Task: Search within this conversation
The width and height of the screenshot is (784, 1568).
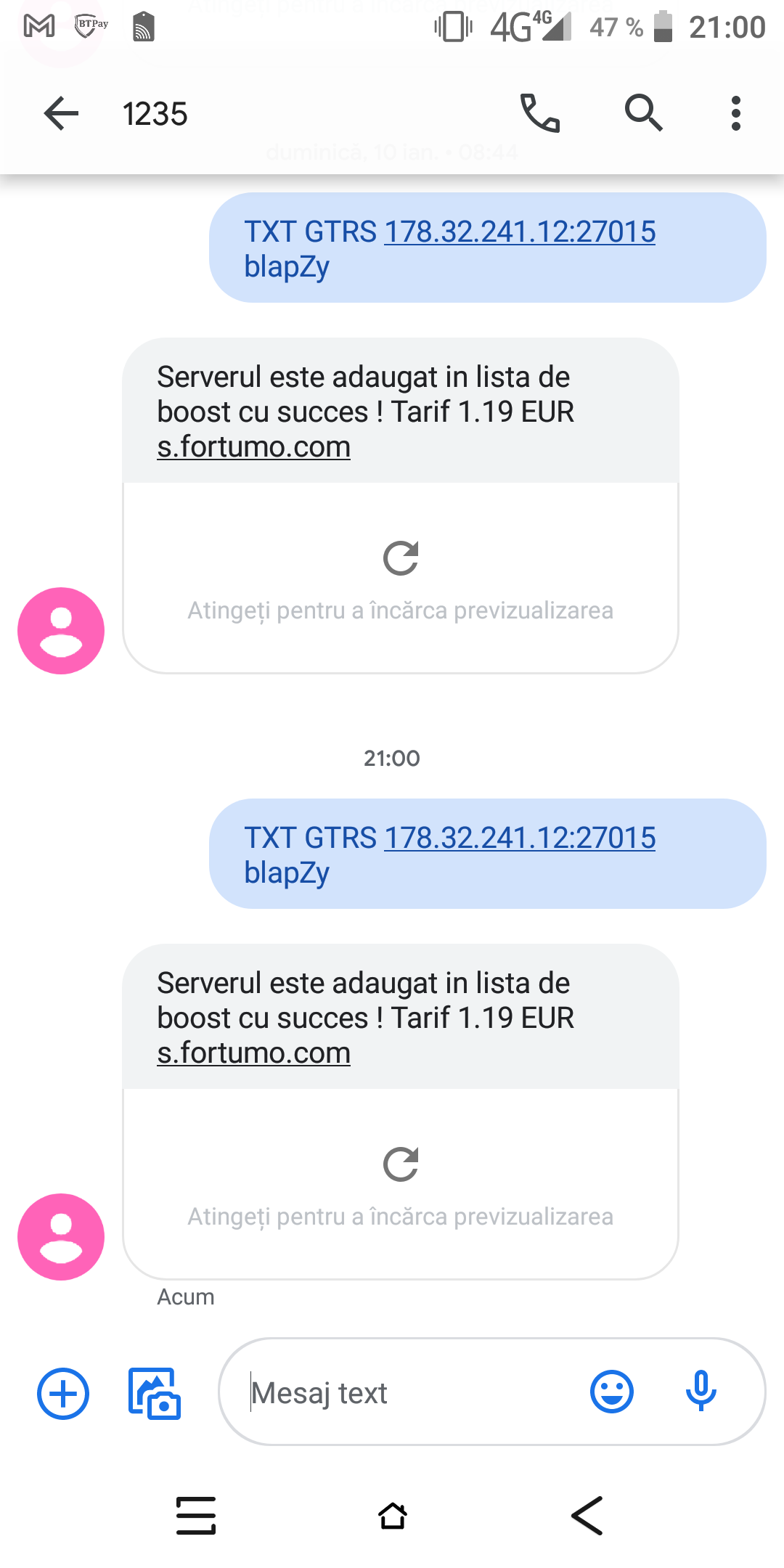Action: 643,113
